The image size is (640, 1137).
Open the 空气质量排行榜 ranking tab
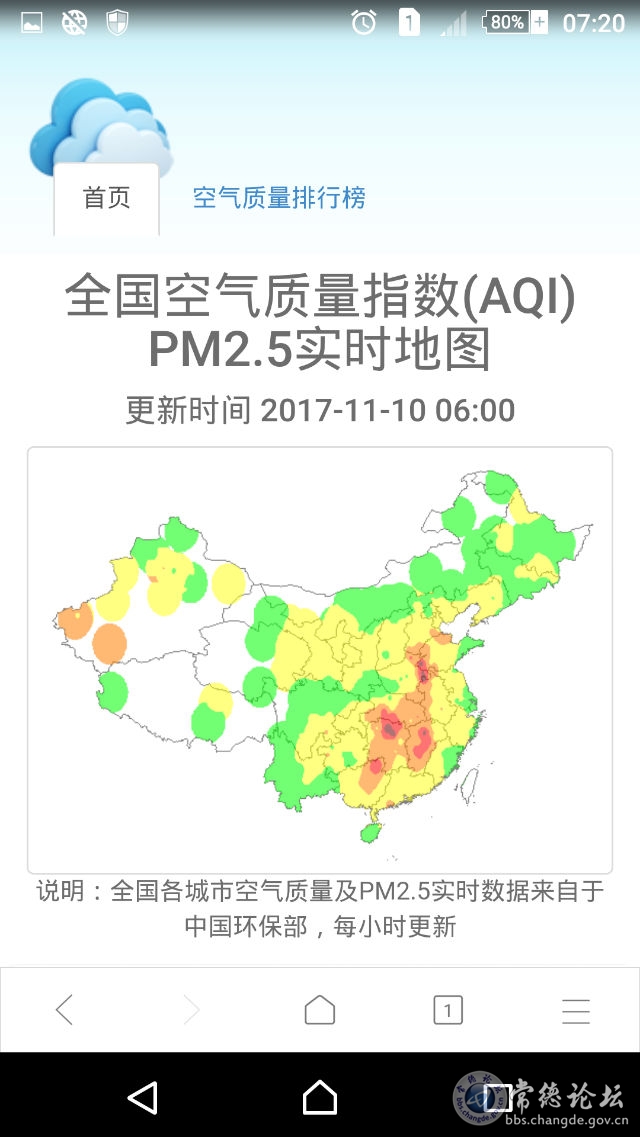tap(279, 198)
